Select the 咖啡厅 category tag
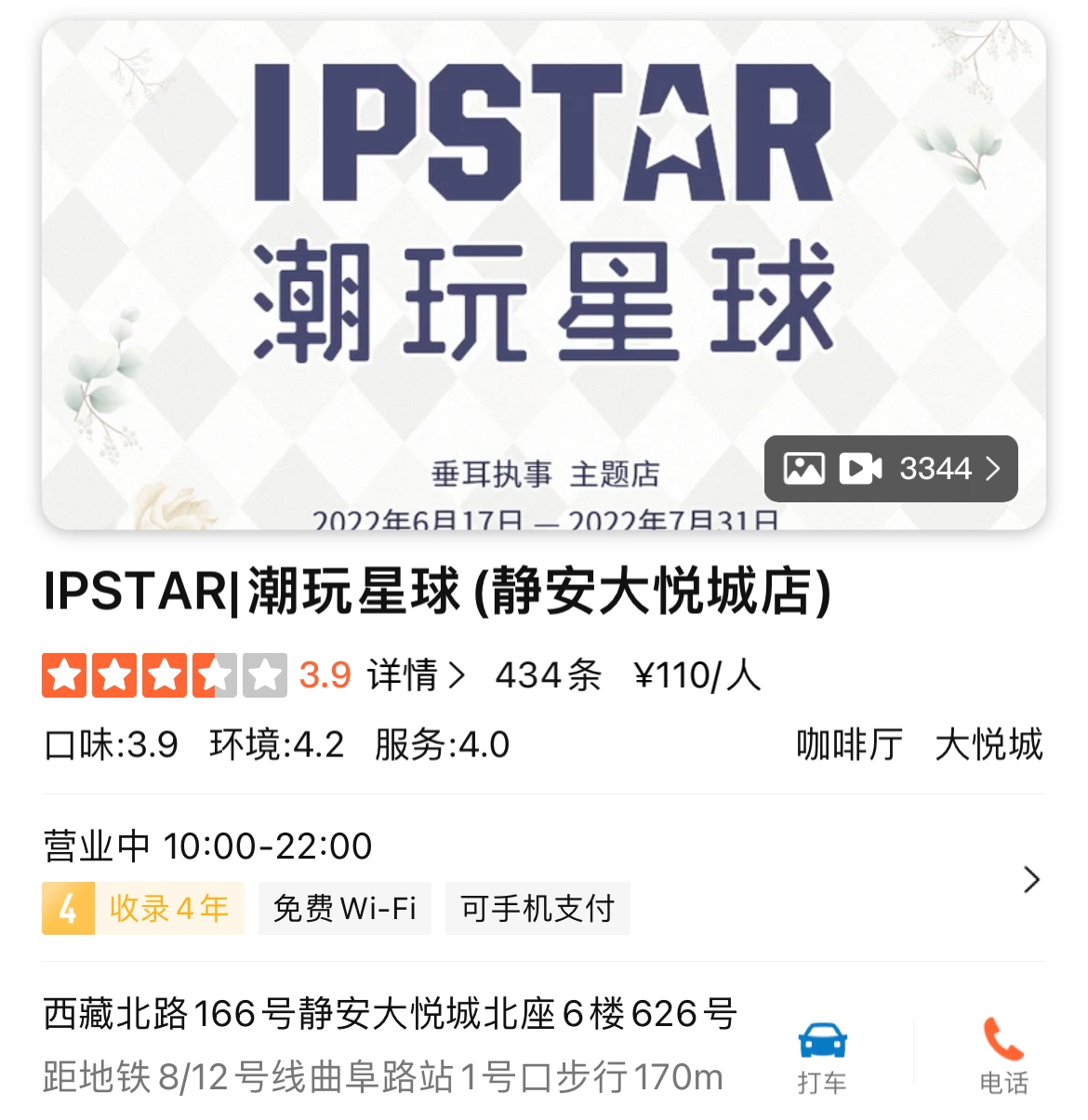1088x1120 pixels. [x=849, y=745]
